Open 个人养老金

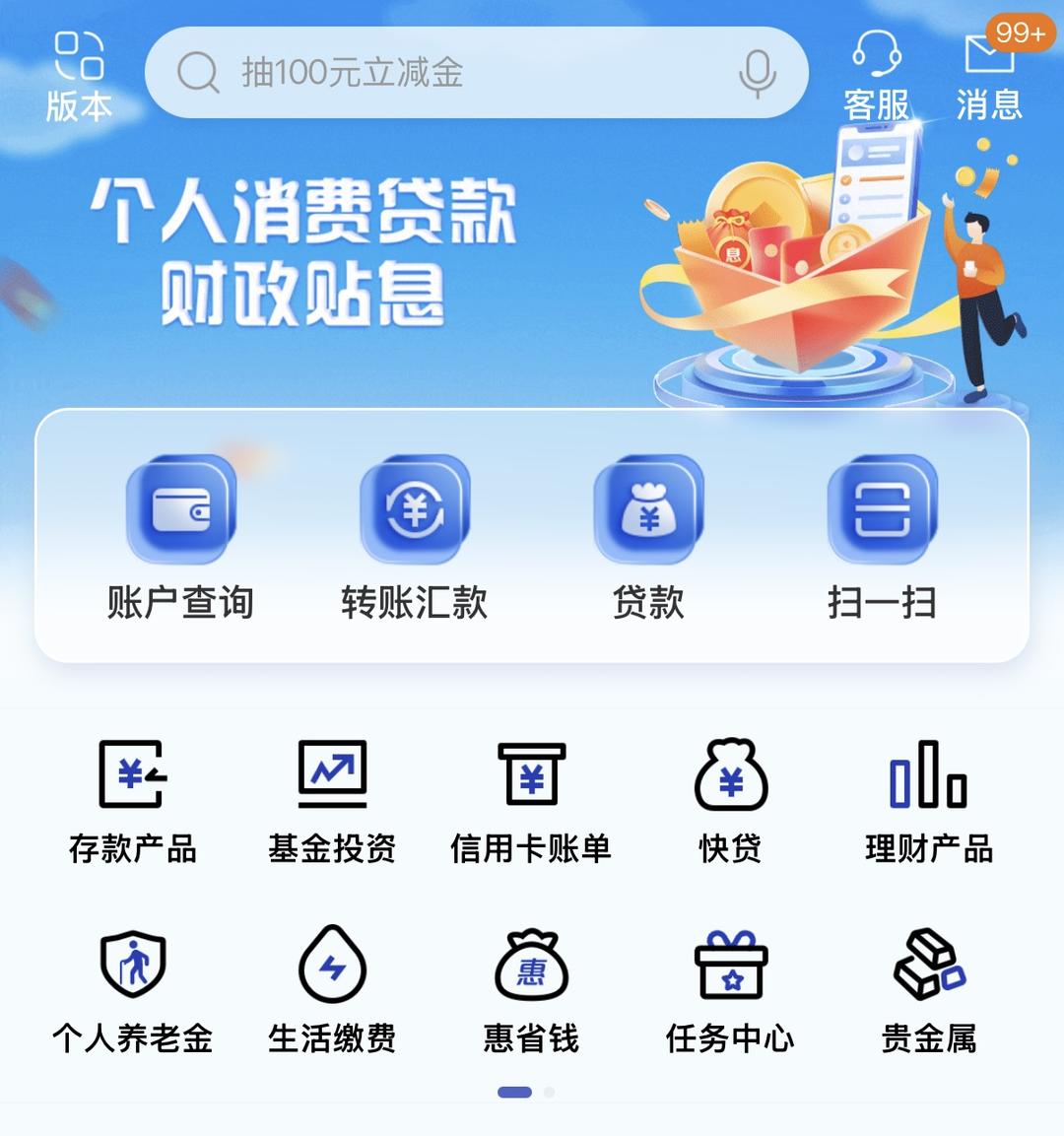click(x=133, y=990)
